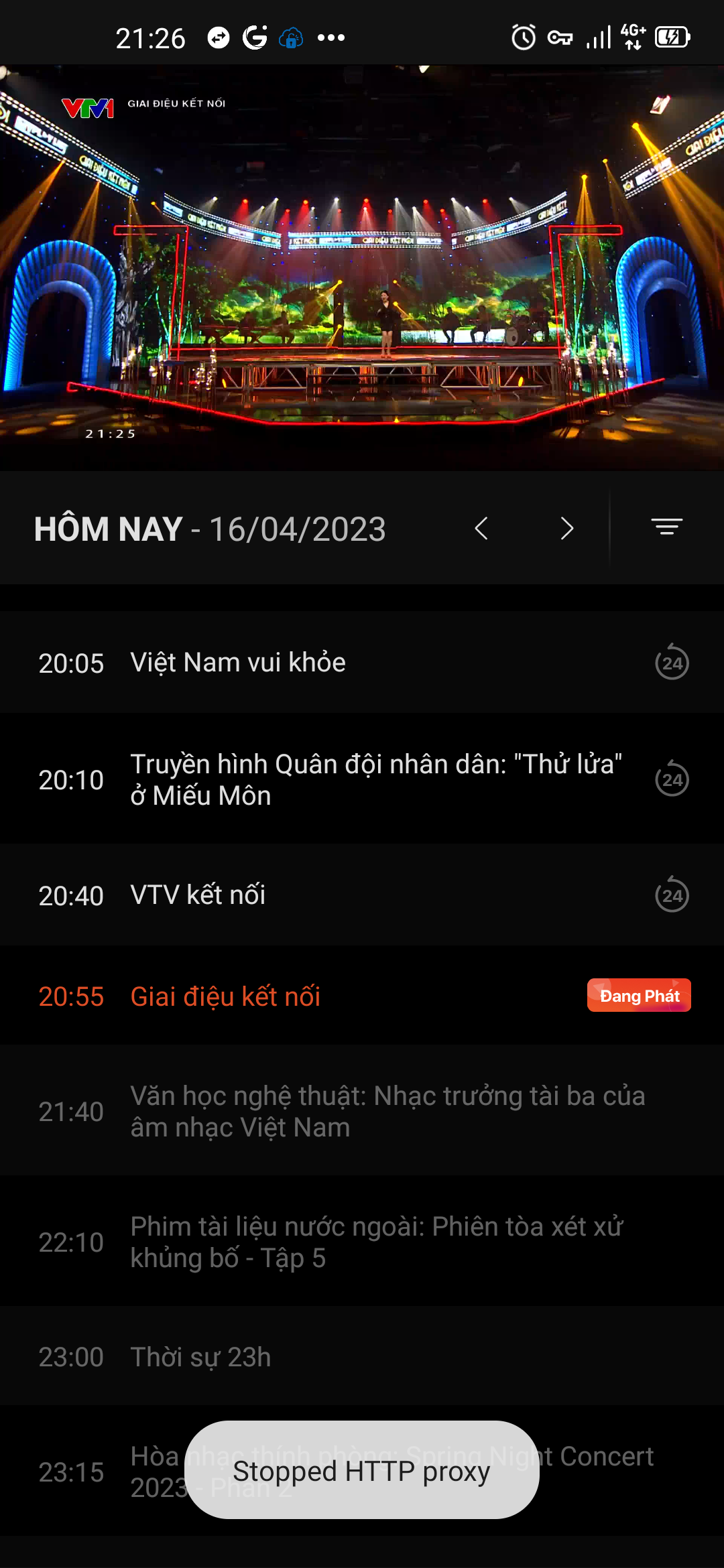The width and height of the screenshot is (724, 1568).
Task: Tap the live video player
Action: tap(362, 268)
